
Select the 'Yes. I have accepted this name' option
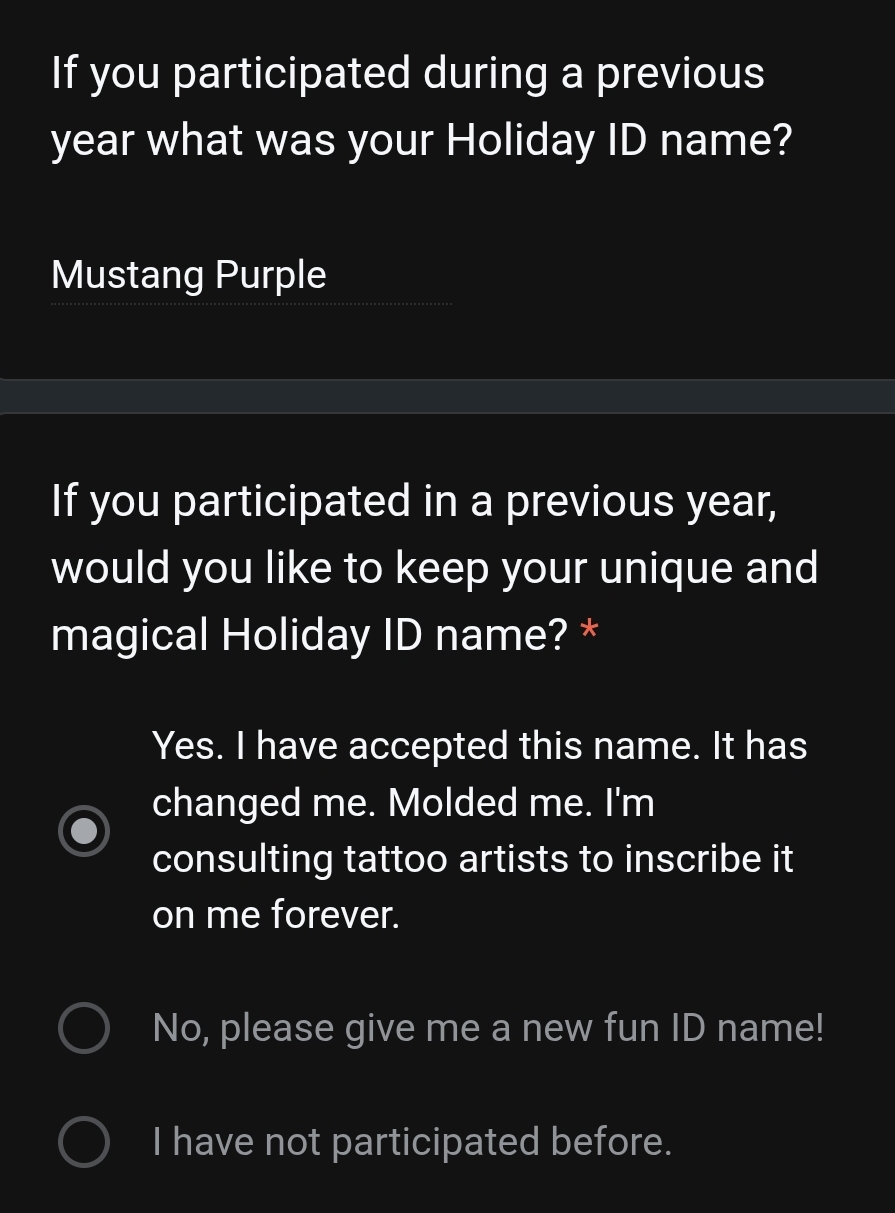click(84, 831)
